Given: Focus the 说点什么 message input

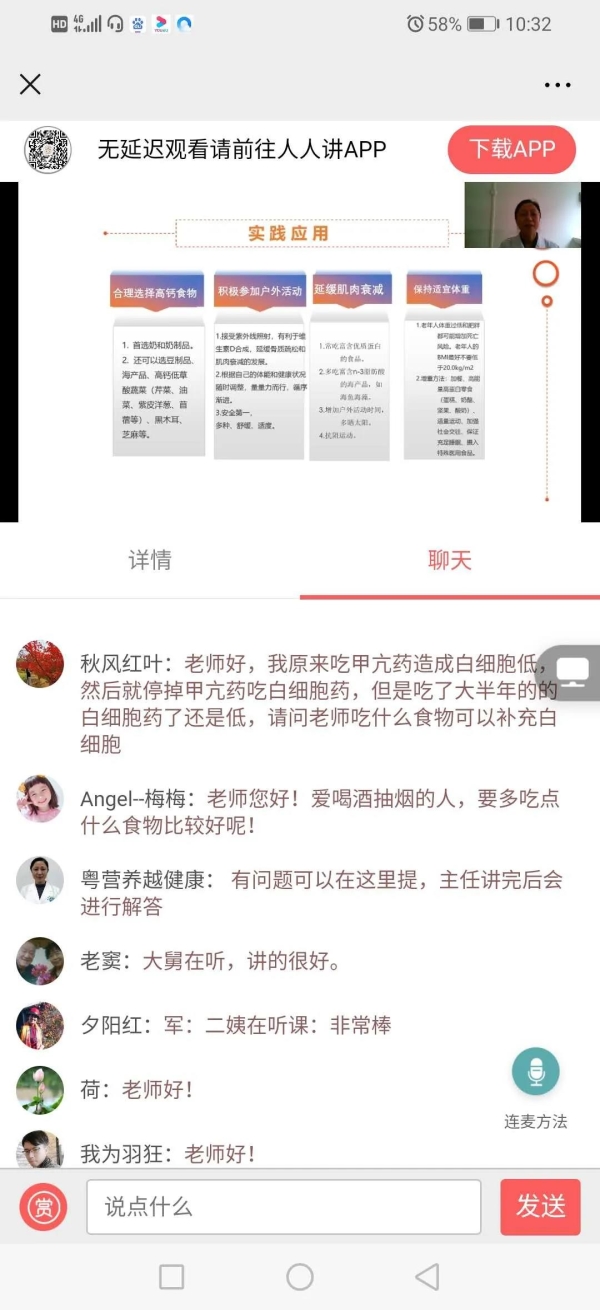Looking at the screenshot, I should click(x=283, y=1207).
